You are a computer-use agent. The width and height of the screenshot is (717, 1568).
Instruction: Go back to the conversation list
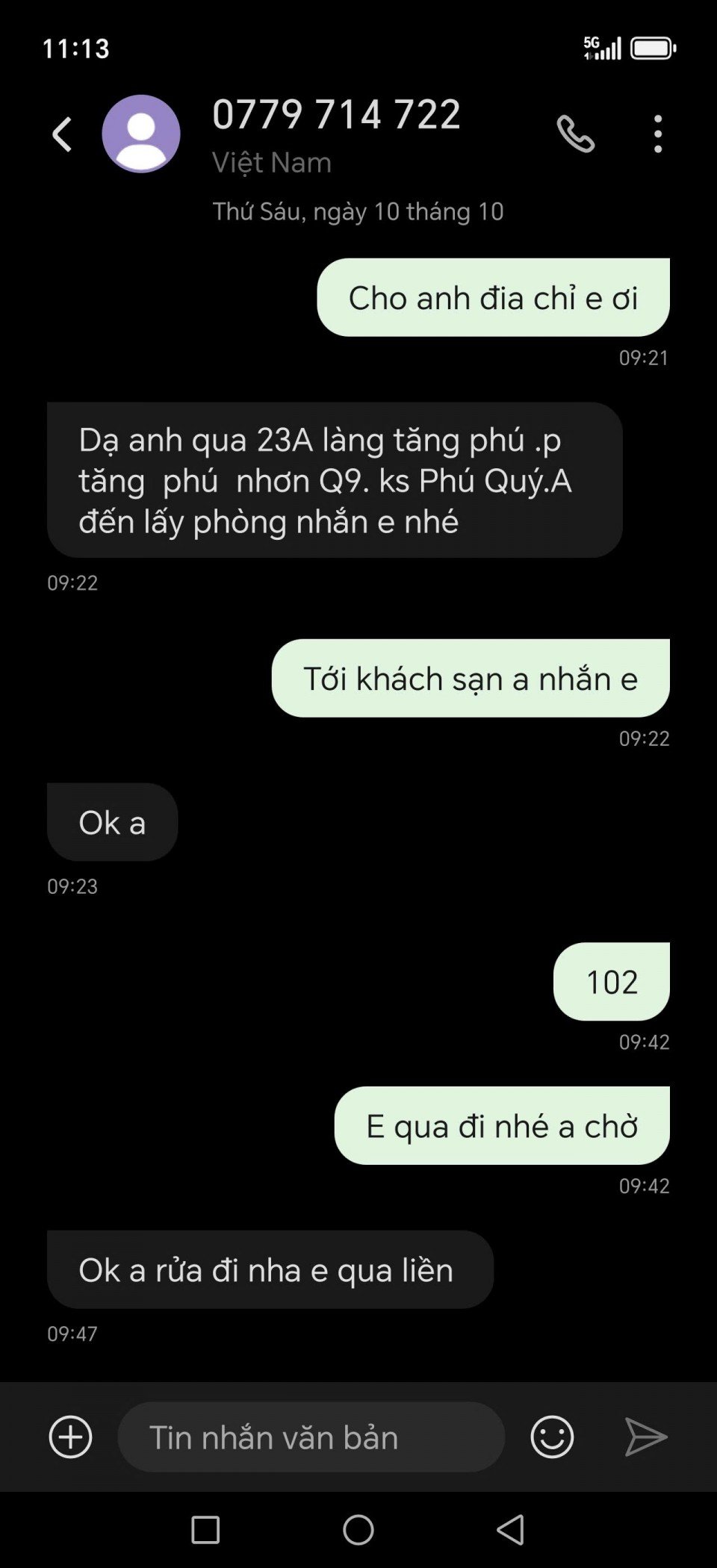pyautogui.click(x=62, y=134)
